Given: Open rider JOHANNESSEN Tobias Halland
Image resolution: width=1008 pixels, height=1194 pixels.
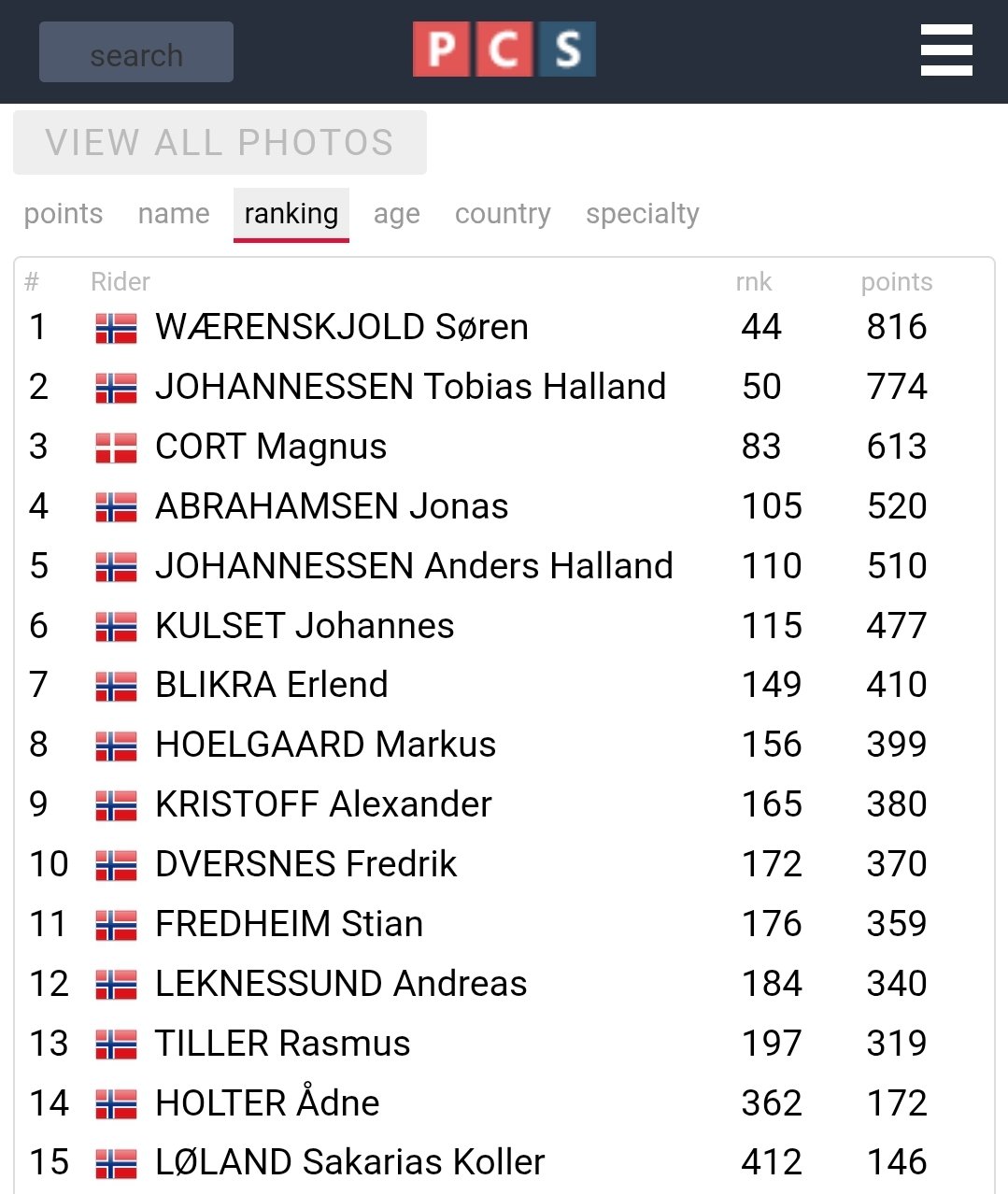Looking at the screenshot, I should point(410,387).
